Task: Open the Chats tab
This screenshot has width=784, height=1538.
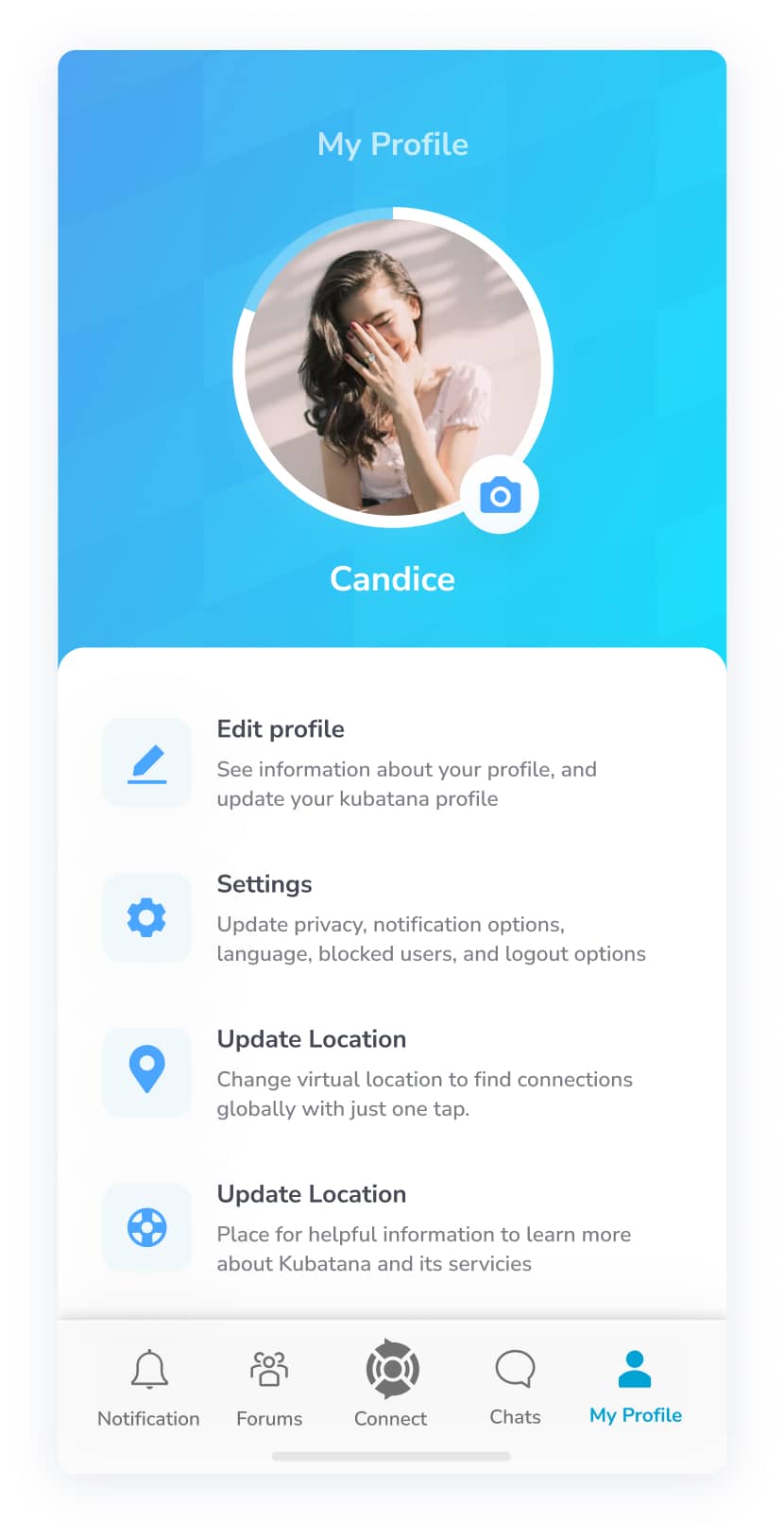Action: pyautogui.click(x=515, y=1384)
